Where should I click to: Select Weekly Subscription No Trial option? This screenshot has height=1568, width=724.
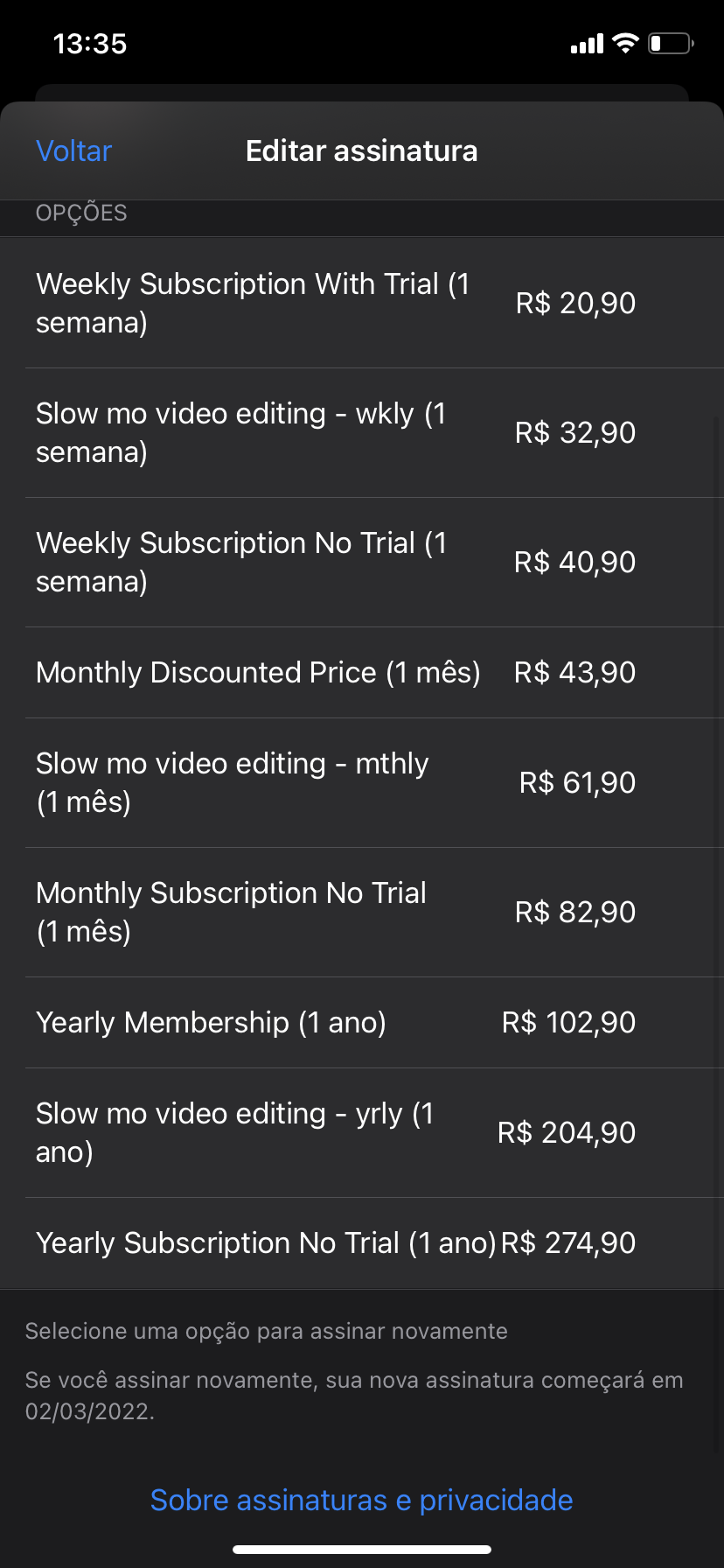336,562
